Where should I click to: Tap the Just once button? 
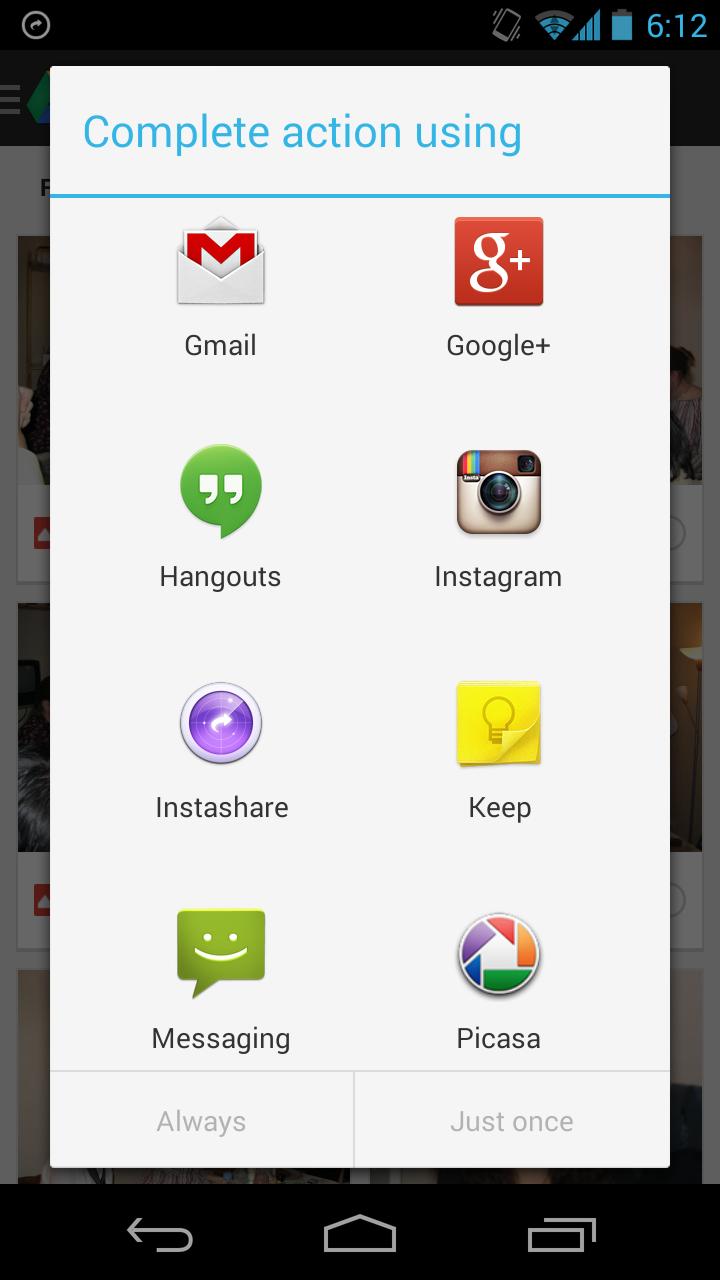512,1121
